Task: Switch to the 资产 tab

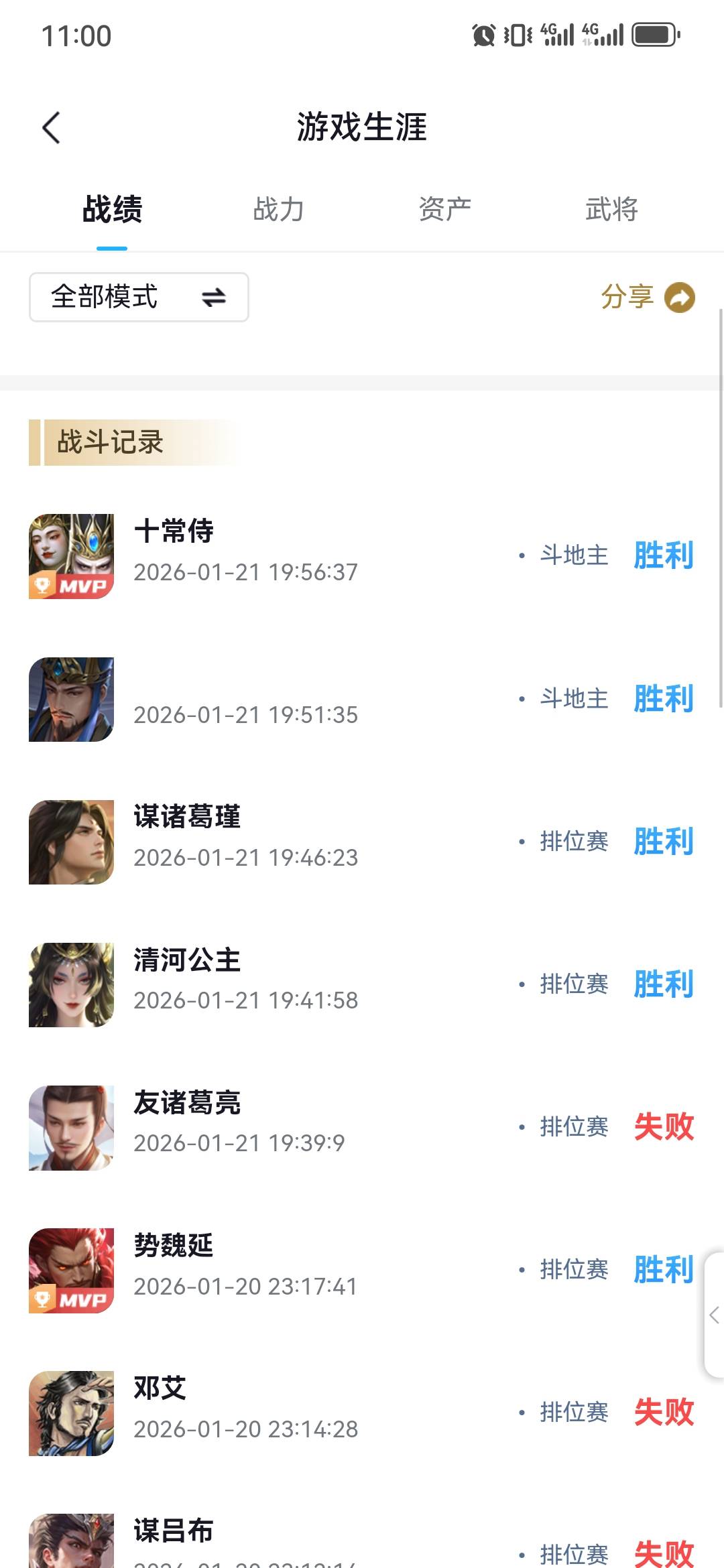Action: [444, 209]
